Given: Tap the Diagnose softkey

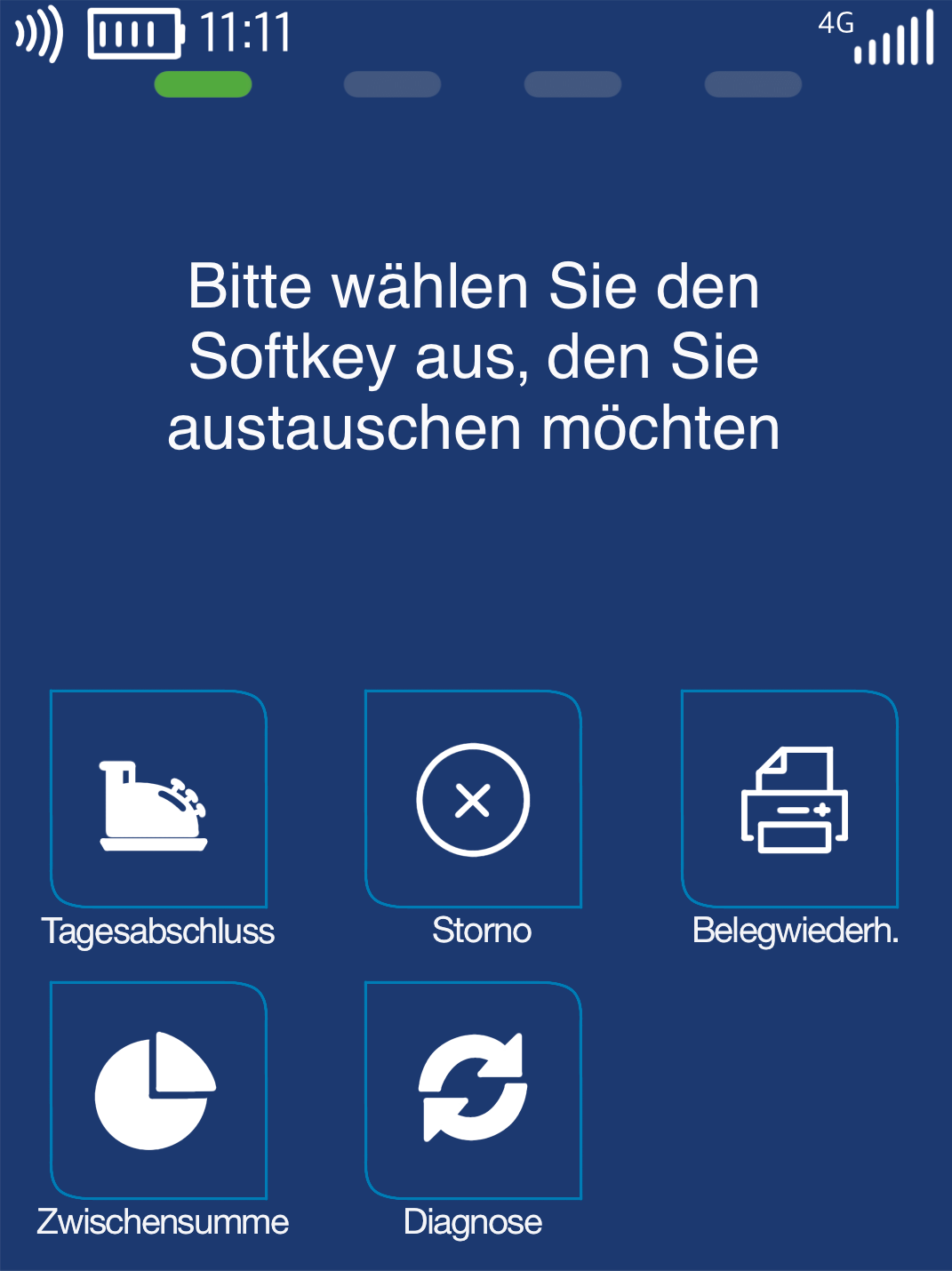Looking at the screenshot, I should point(473,1091).
